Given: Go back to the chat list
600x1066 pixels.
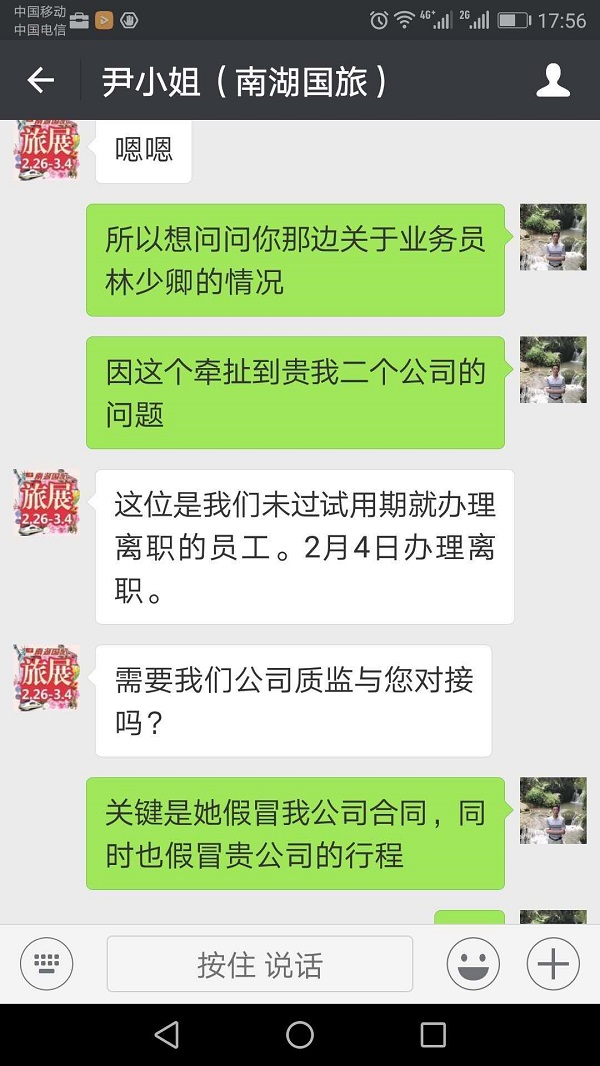Looking at the screenshot, I should [40, 81].
